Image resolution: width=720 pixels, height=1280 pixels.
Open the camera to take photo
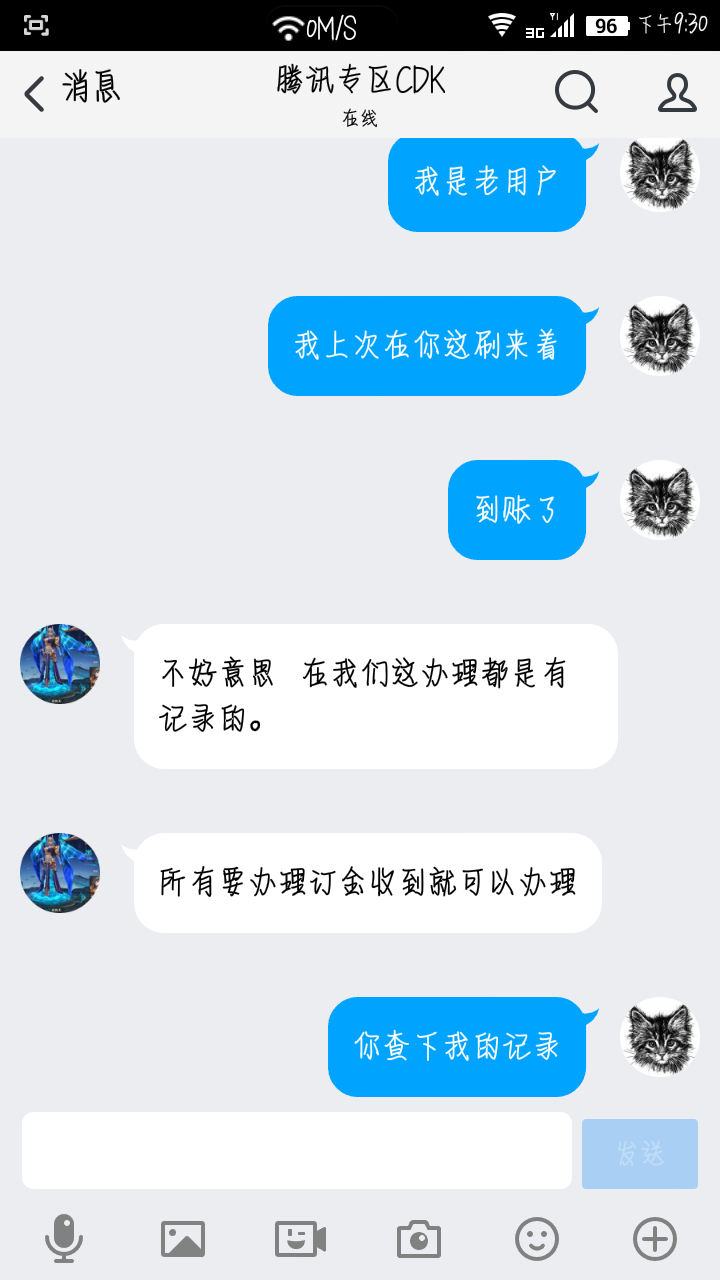tap(419, 1239)
